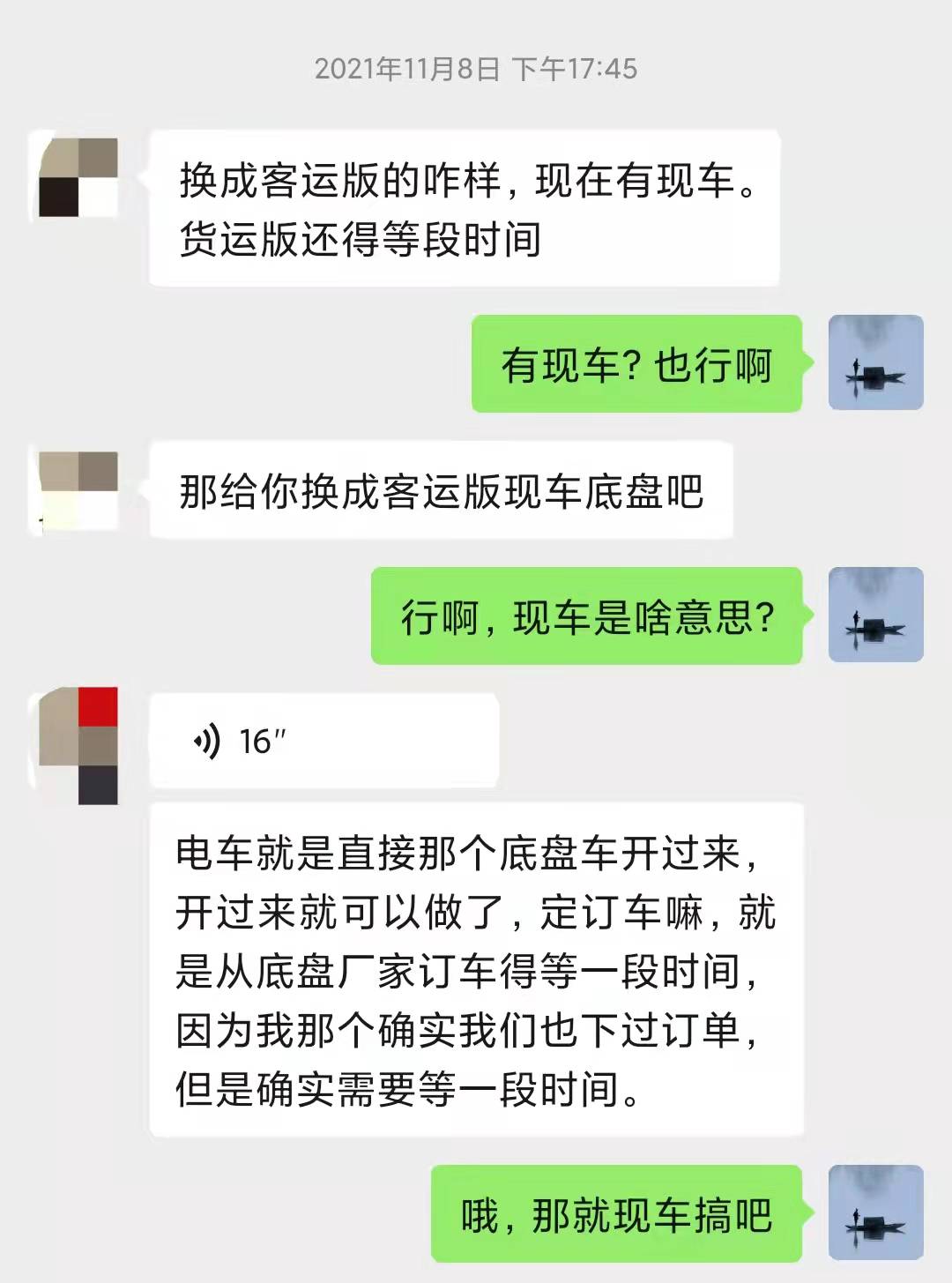Play the 16-second voice message
Screen dimensions: 952x1283
(x=323, y=741)
